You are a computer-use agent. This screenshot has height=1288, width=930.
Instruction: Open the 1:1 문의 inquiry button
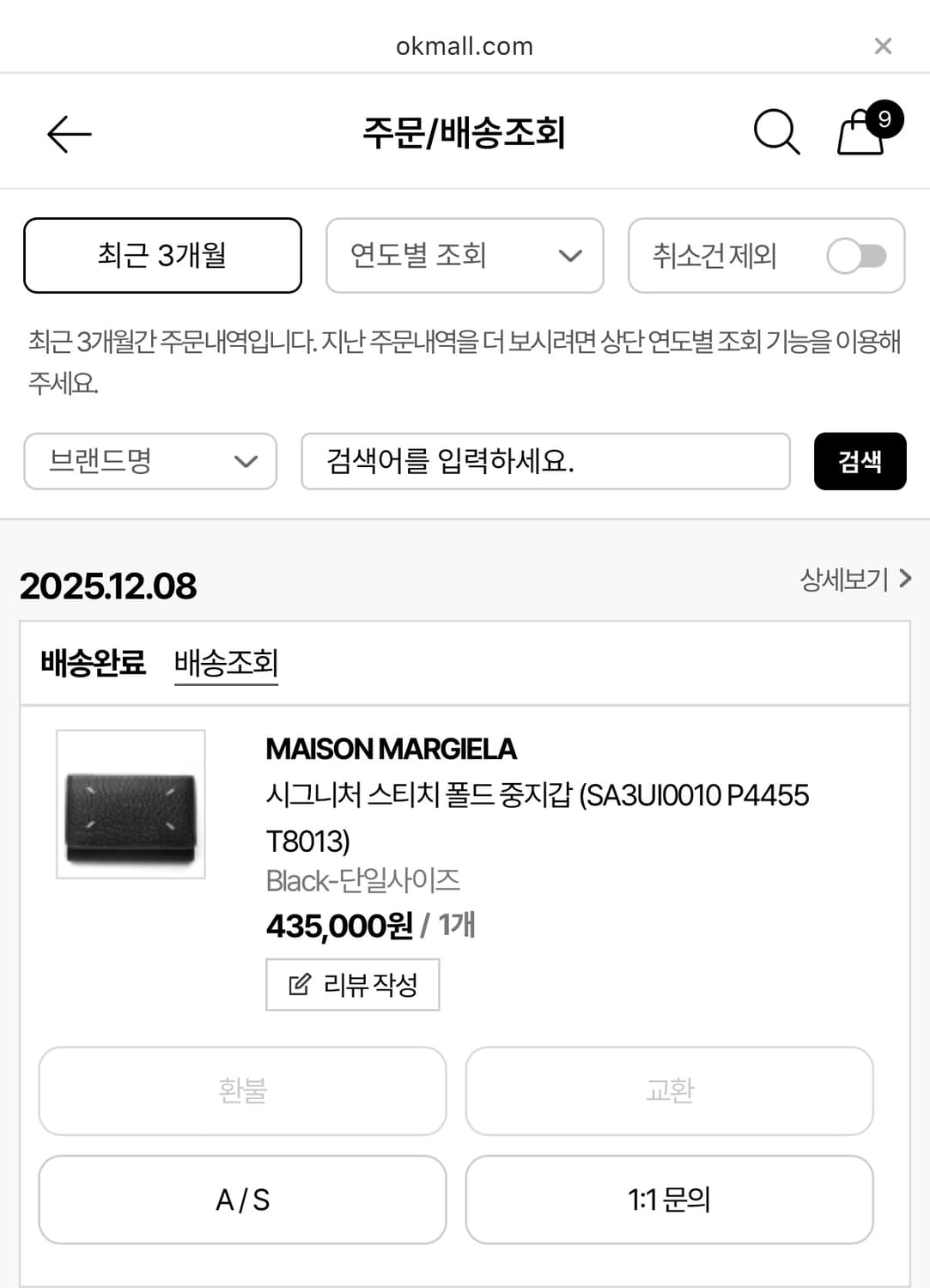pos(669,1200)
